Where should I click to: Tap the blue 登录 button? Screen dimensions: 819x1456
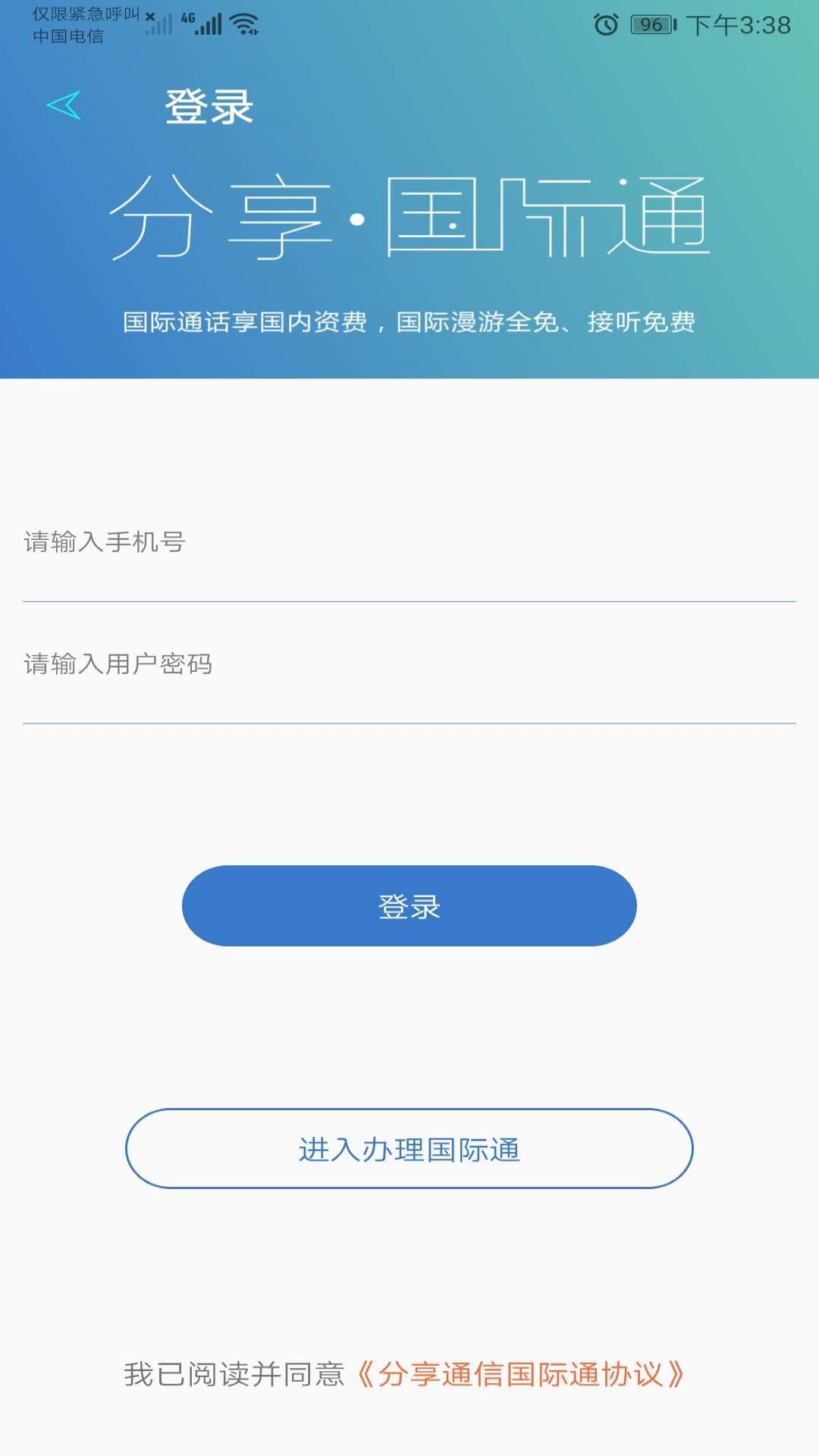click(409, 905)
